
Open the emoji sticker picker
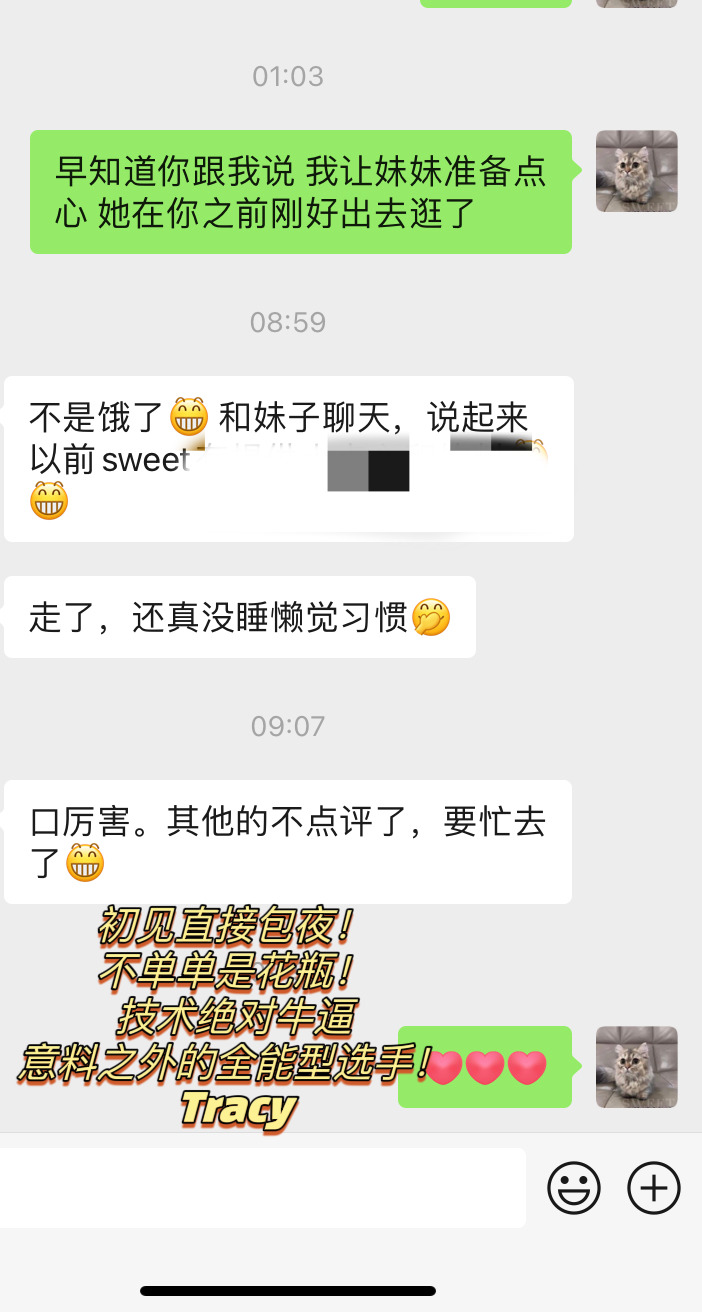click(x=574, y=1188)
